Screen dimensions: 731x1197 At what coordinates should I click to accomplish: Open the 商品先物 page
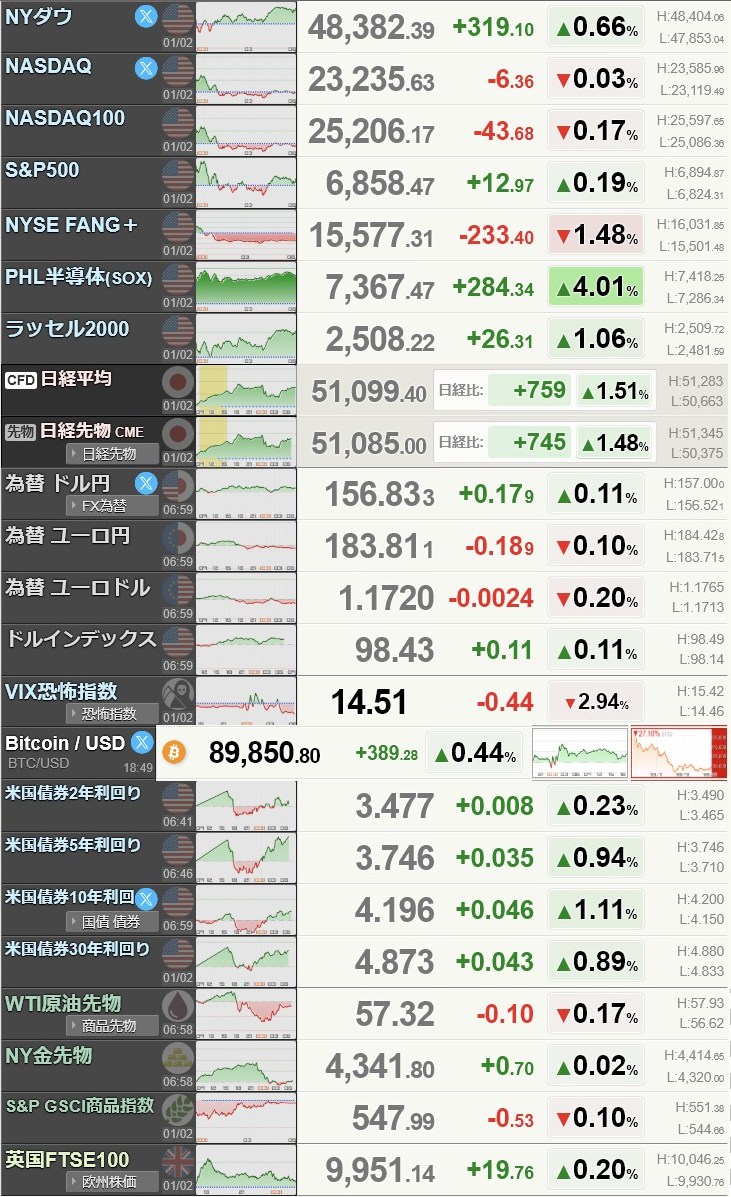[111, 1025]
